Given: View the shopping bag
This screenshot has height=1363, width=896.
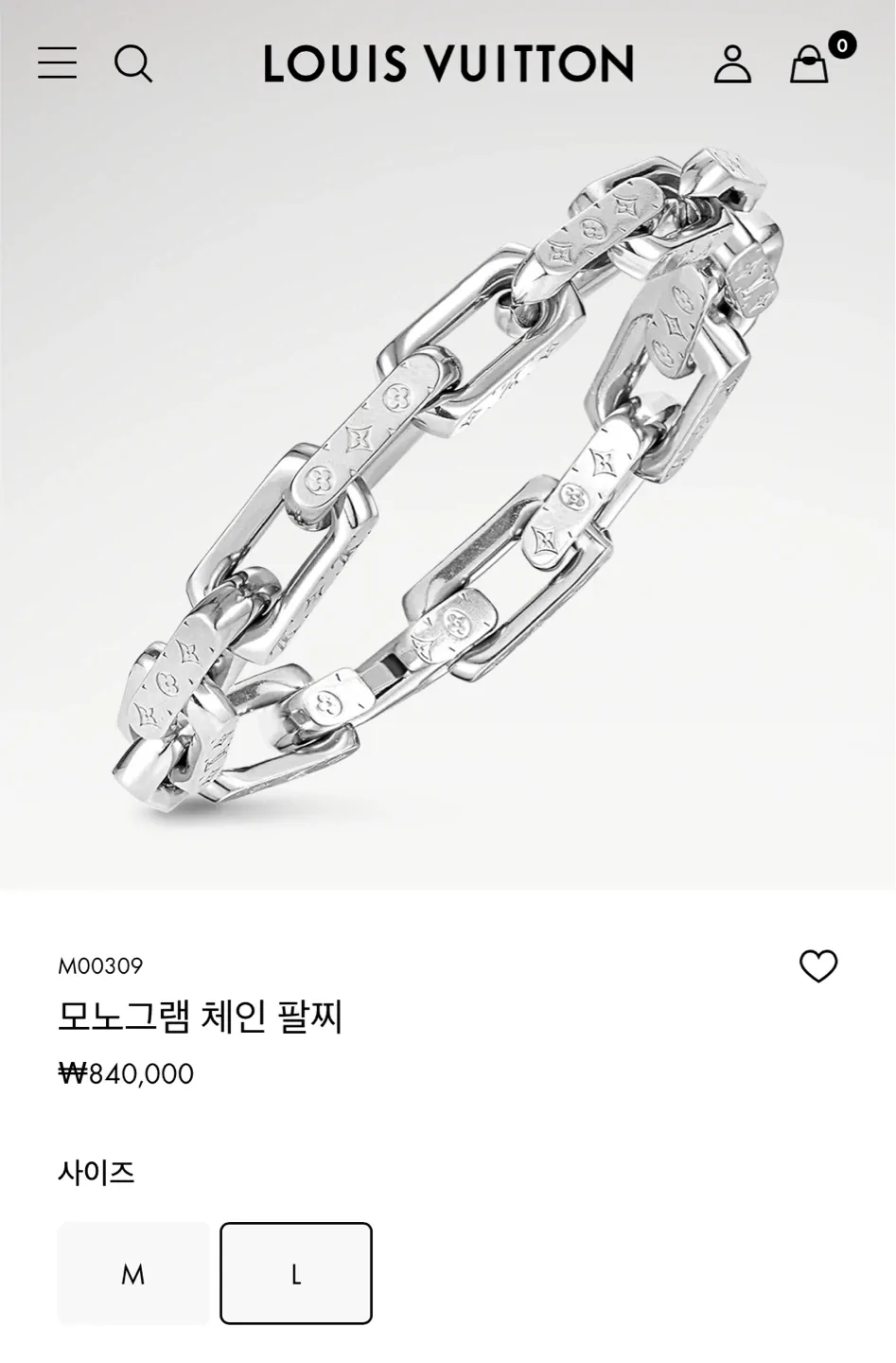Looking at the screenshot, I should coord(810,64).
